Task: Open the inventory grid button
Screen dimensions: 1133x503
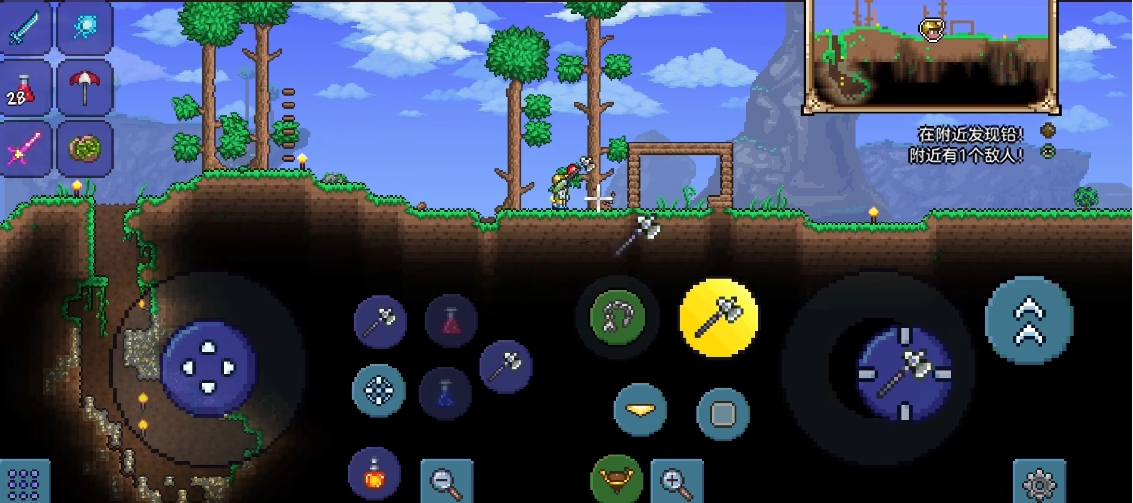Action: (25, 480)
